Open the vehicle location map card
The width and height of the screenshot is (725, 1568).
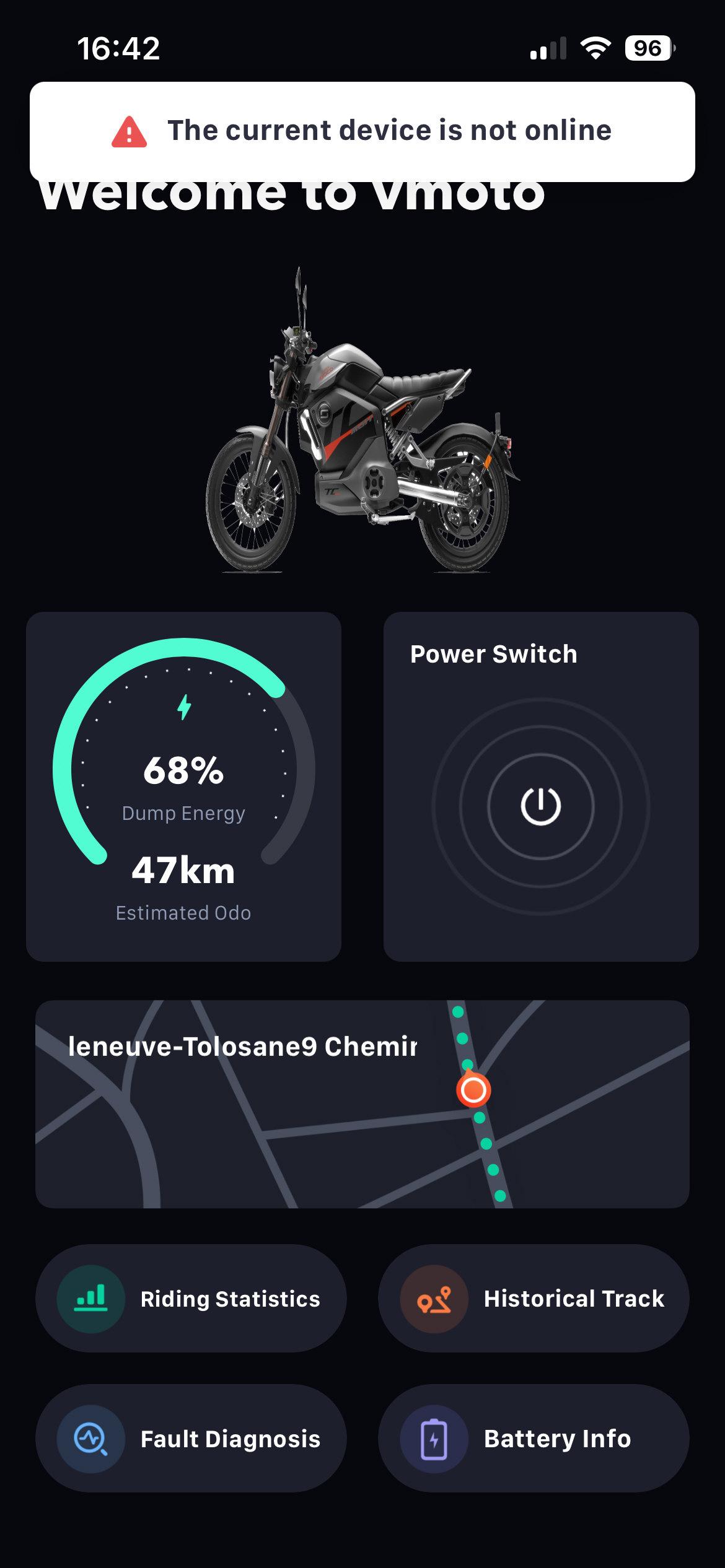[x=362, y=1104]
